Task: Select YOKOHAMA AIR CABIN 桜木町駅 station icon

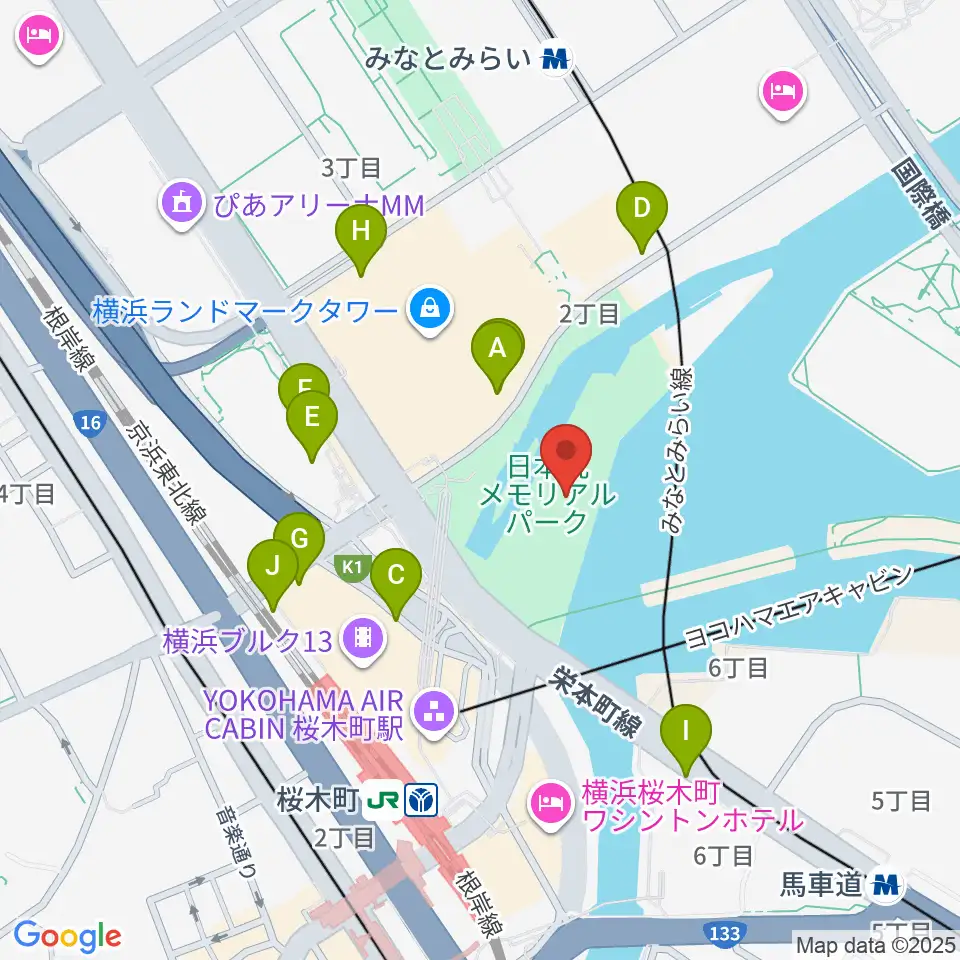Action: [x=436, y=713]
